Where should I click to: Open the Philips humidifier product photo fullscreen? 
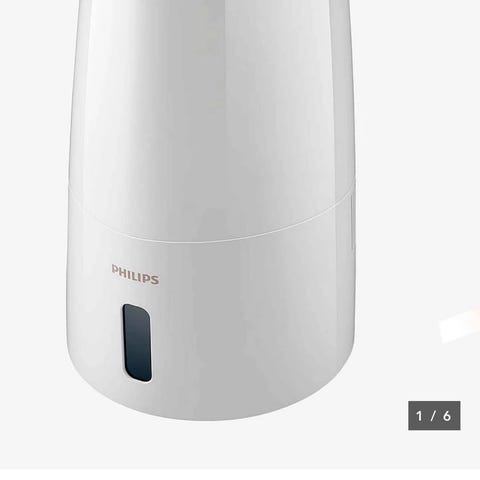pos(240,233)
